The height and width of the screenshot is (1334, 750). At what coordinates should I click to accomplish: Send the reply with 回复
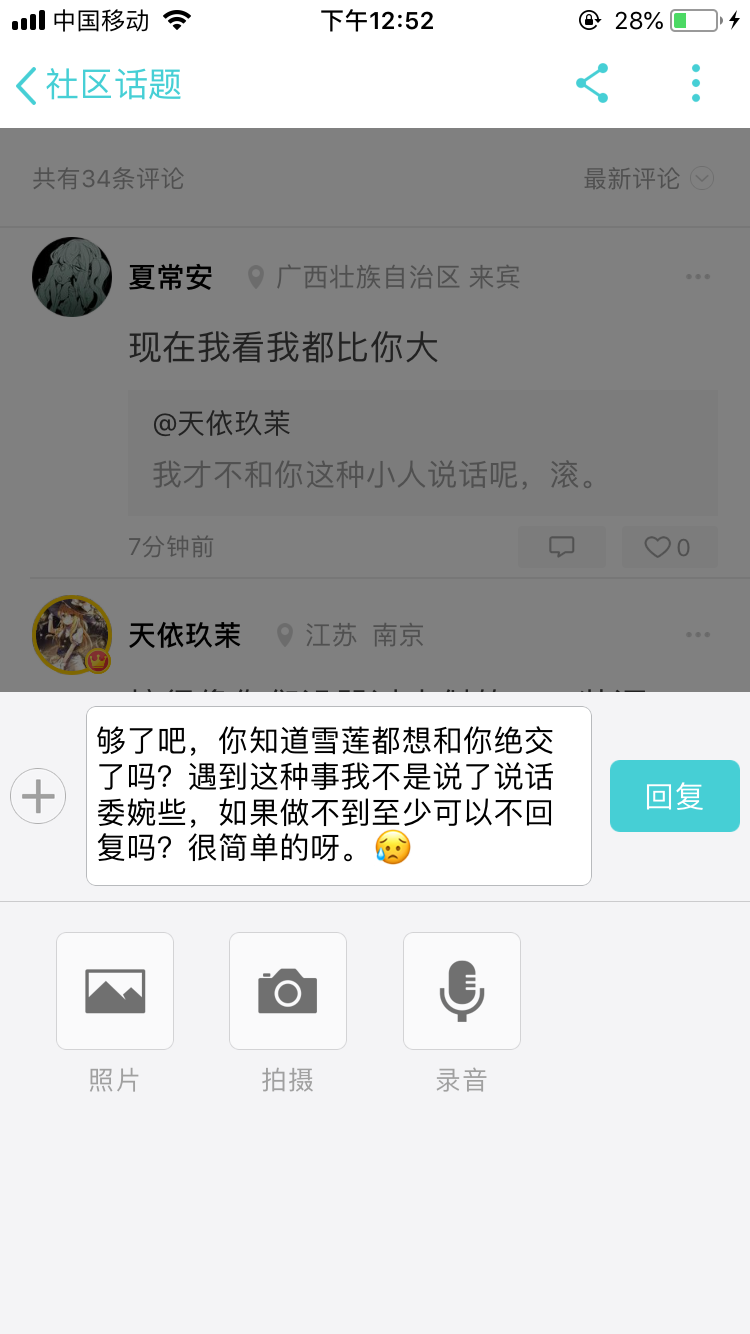click(674, 796)
